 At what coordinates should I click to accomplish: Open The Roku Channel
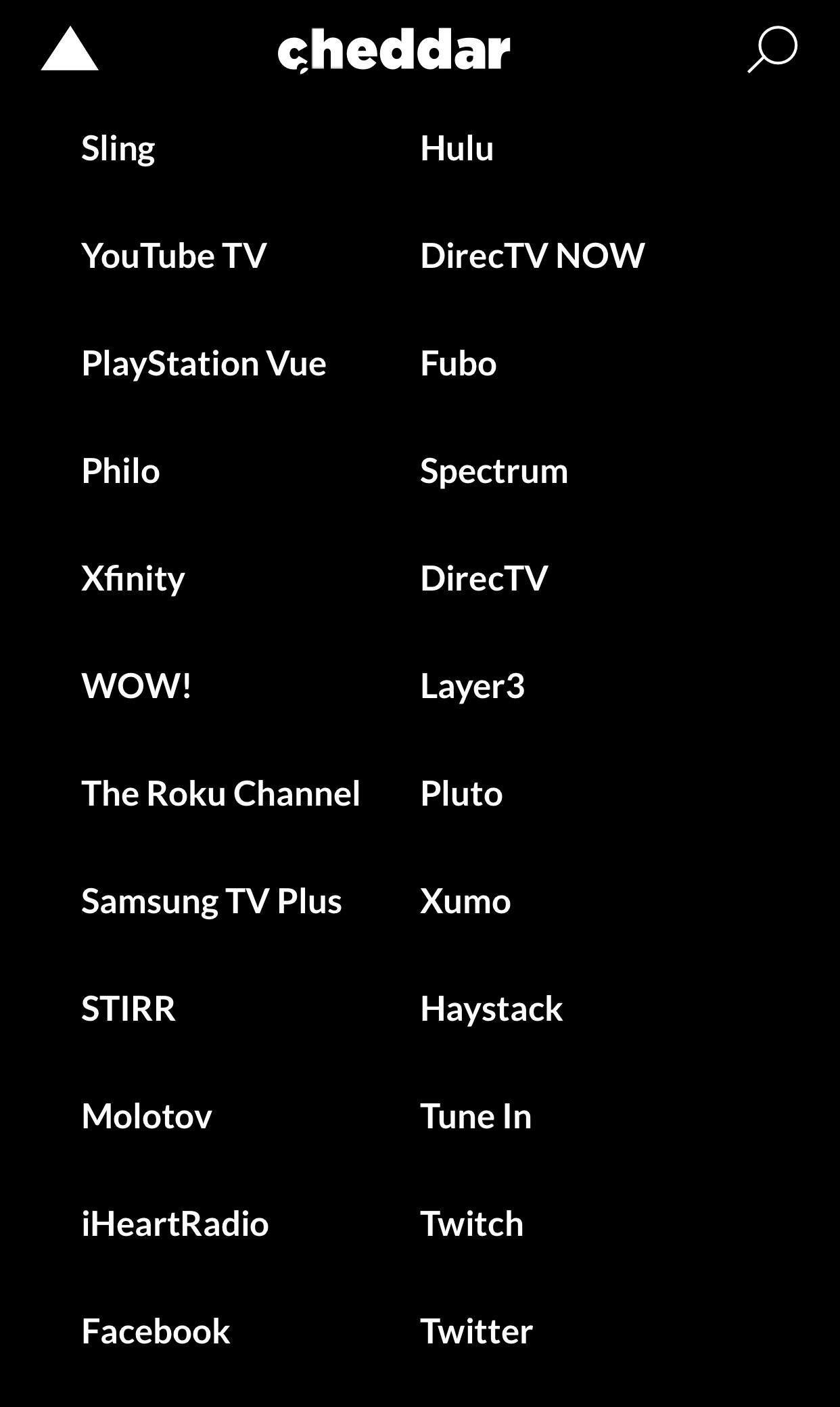click(x=220, y=793)
